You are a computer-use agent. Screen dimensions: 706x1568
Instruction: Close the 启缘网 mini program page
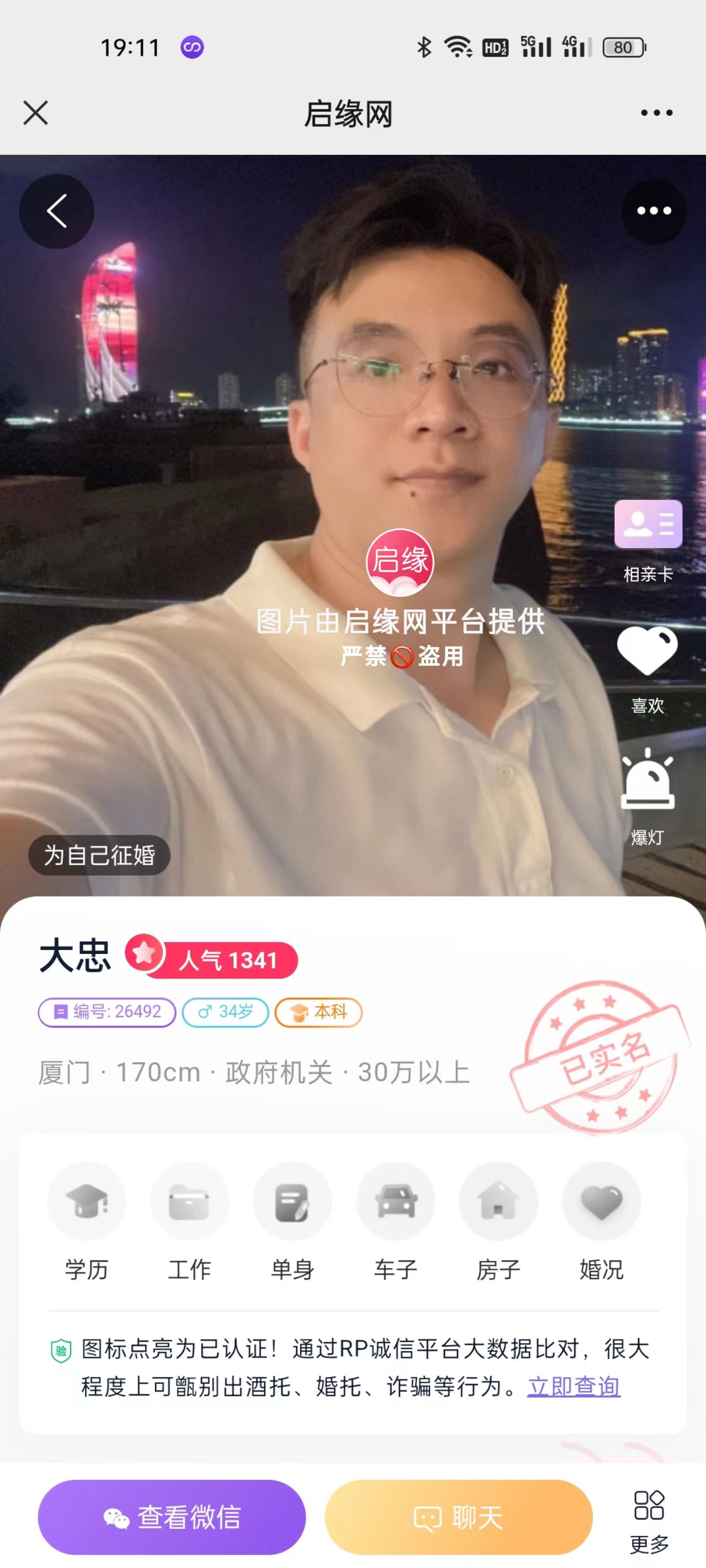[x=35, y=112]
